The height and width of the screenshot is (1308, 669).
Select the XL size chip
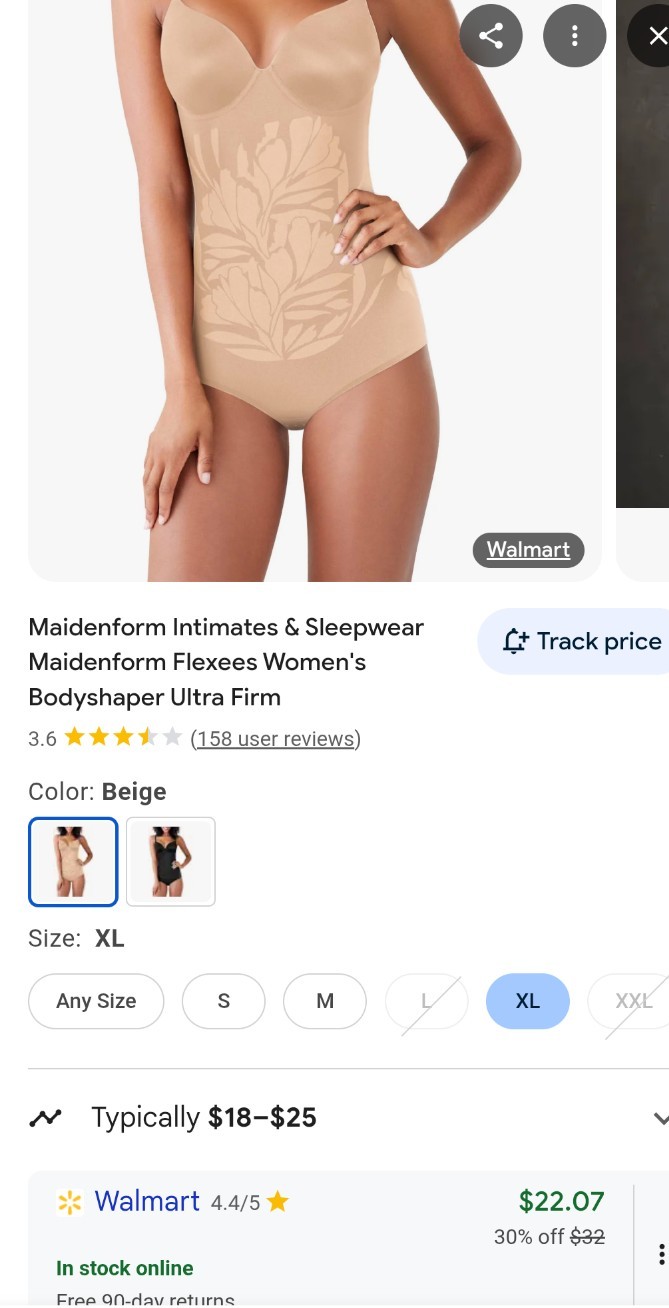528,1001
